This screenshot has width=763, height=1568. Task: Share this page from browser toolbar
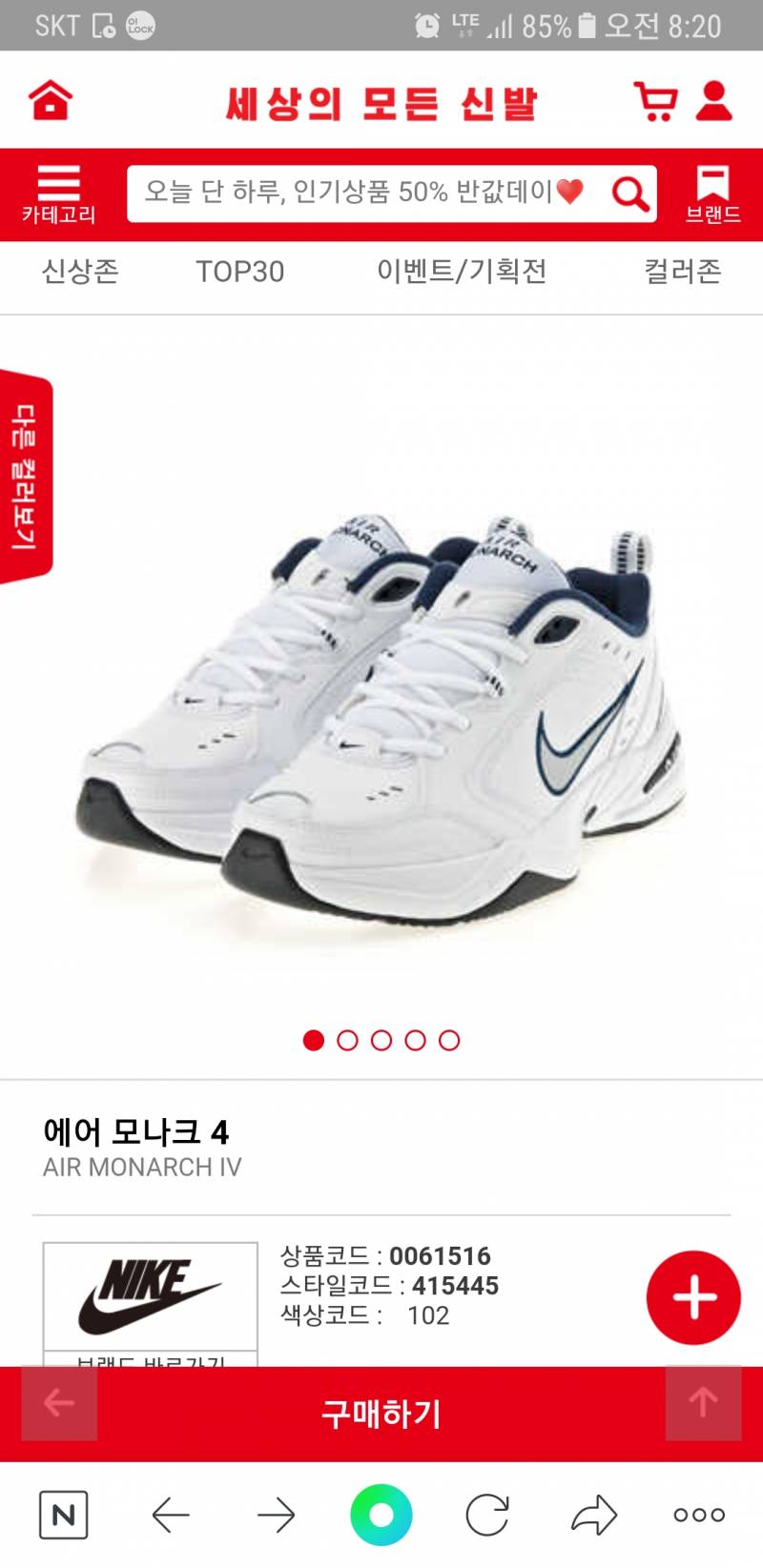click(593, 1515)
